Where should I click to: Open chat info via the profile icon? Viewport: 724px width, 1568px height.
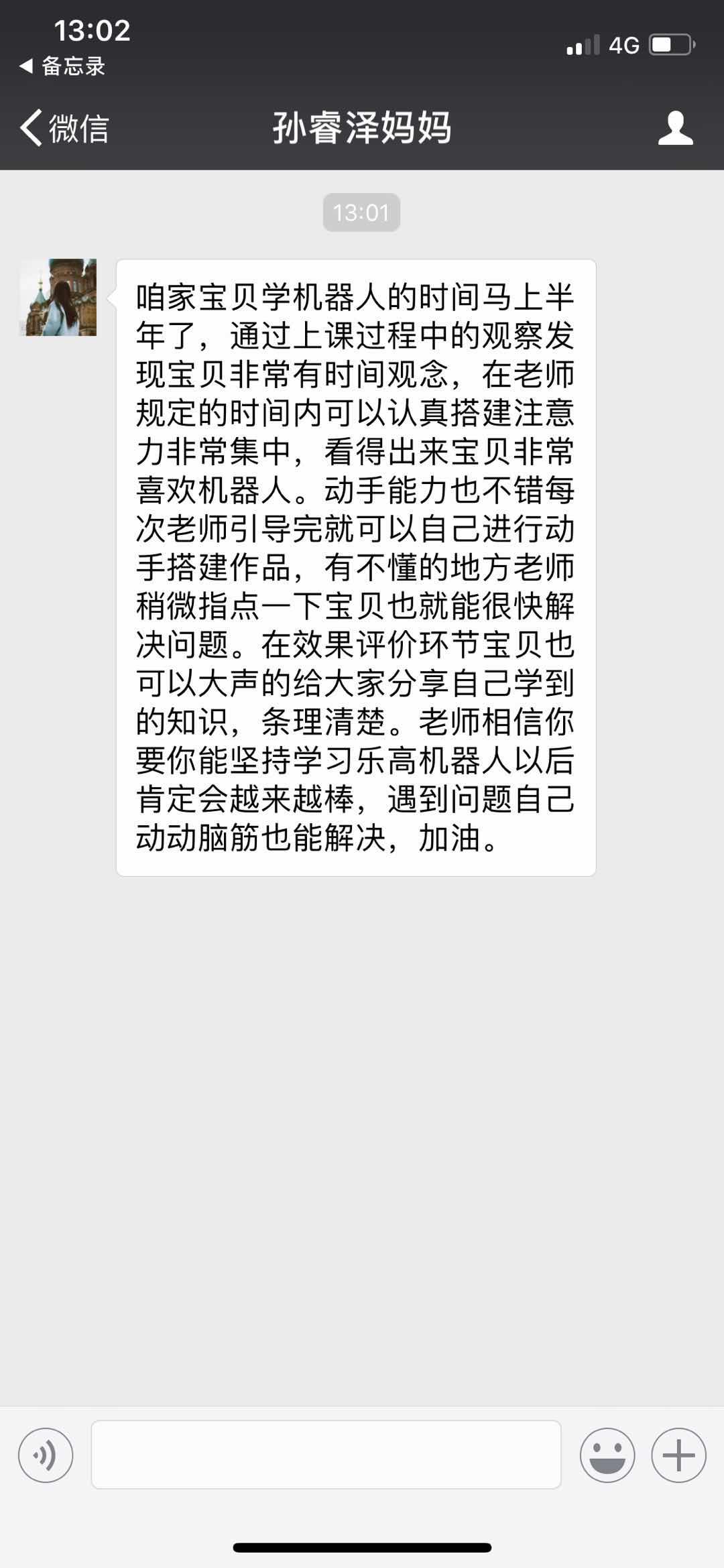point(675,127)
